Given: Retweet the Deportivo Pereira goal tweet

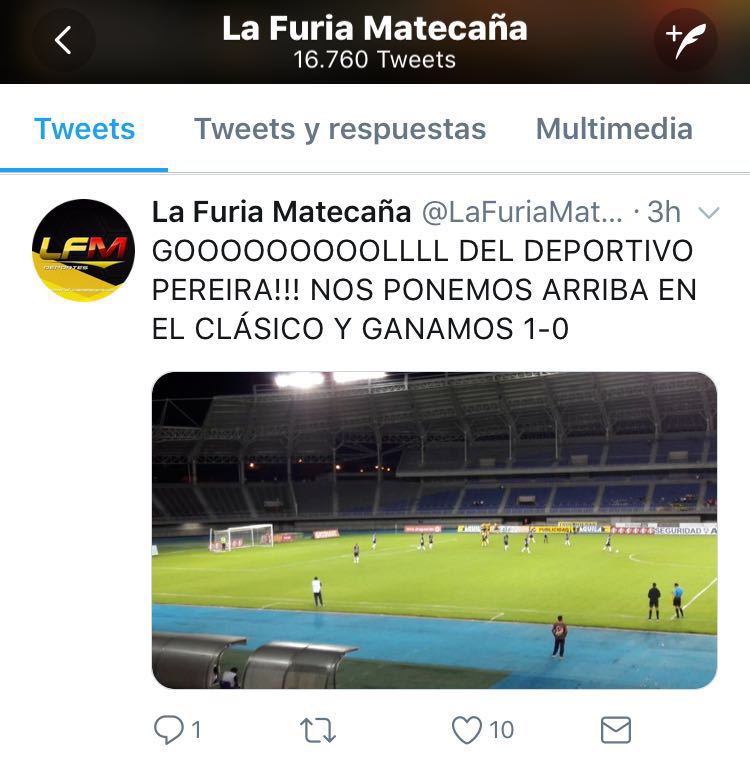Looking at the screenshot, I should pos(317,730).
